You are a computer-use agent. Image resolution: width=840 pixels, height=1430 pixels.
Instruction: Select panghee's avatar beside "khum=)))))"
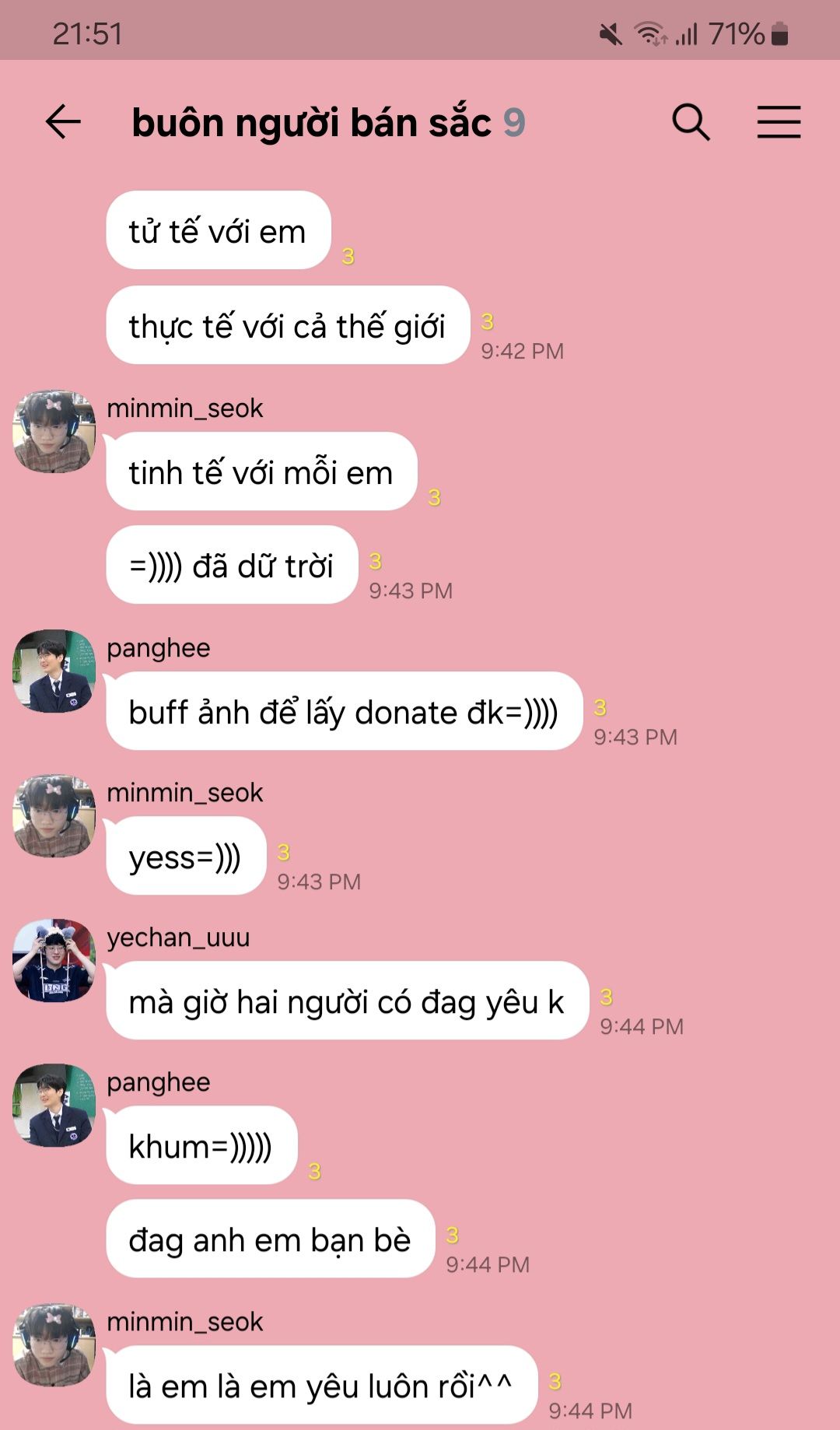click(x=54, y=1106)
